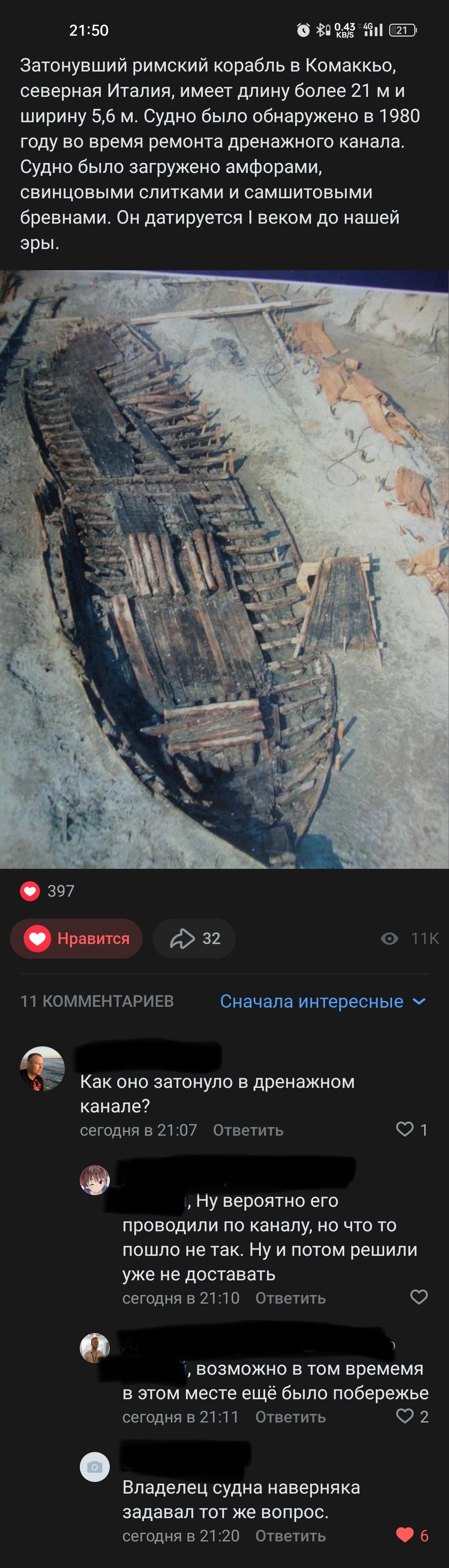Image resolution: width=449 pixels, height=1568 pixels.
Task: Share the post via the arrow button
Action: [193, 938]
